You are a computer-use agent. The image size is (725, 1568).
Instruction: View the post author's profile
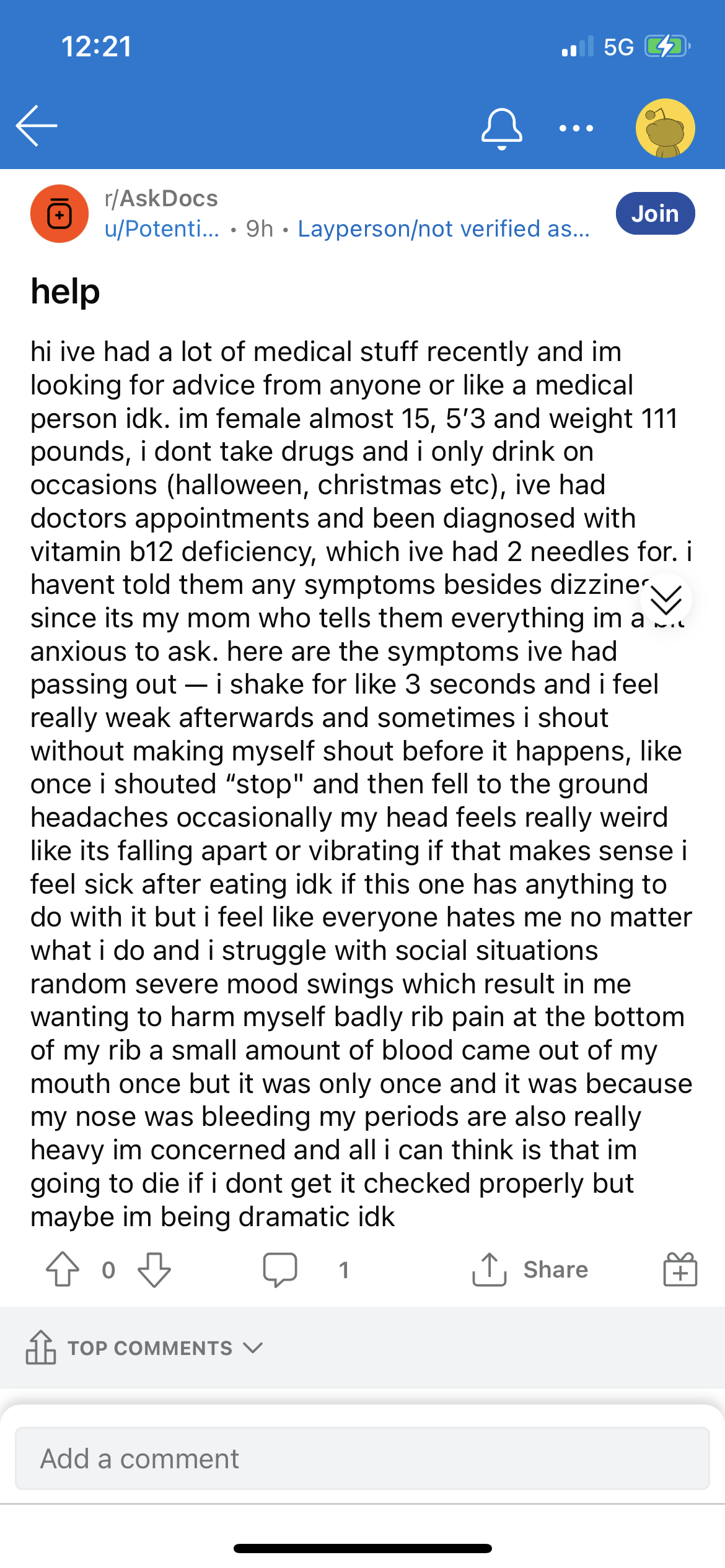pyautogui.click(x=162, y=229)
